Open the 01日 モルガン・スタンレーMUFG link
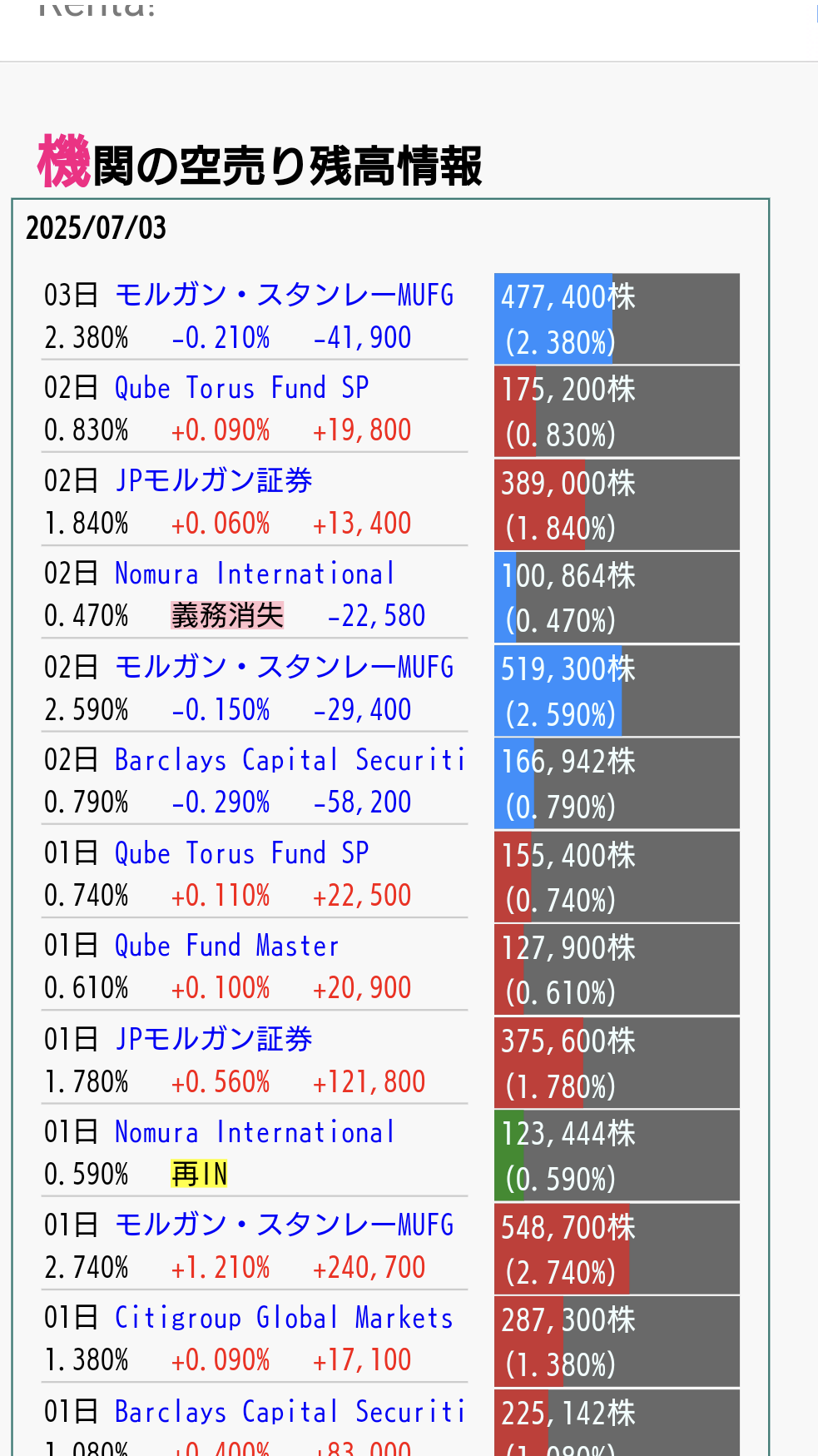Image resolution: width=818 pixels, height=1456 pixels. (x=285, y=1225)
